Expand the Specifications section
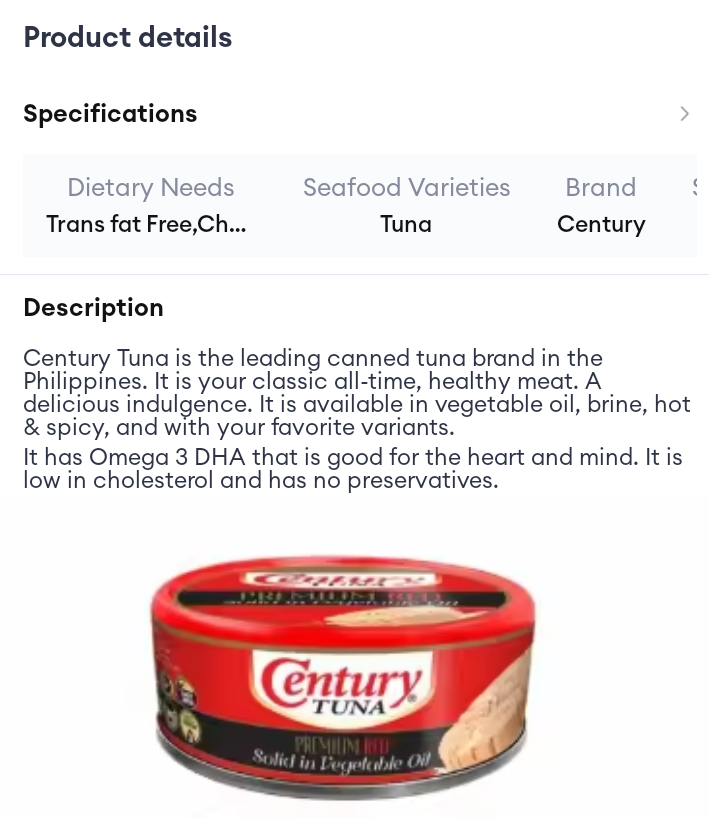The image size is (709, 818). point(684,114)
